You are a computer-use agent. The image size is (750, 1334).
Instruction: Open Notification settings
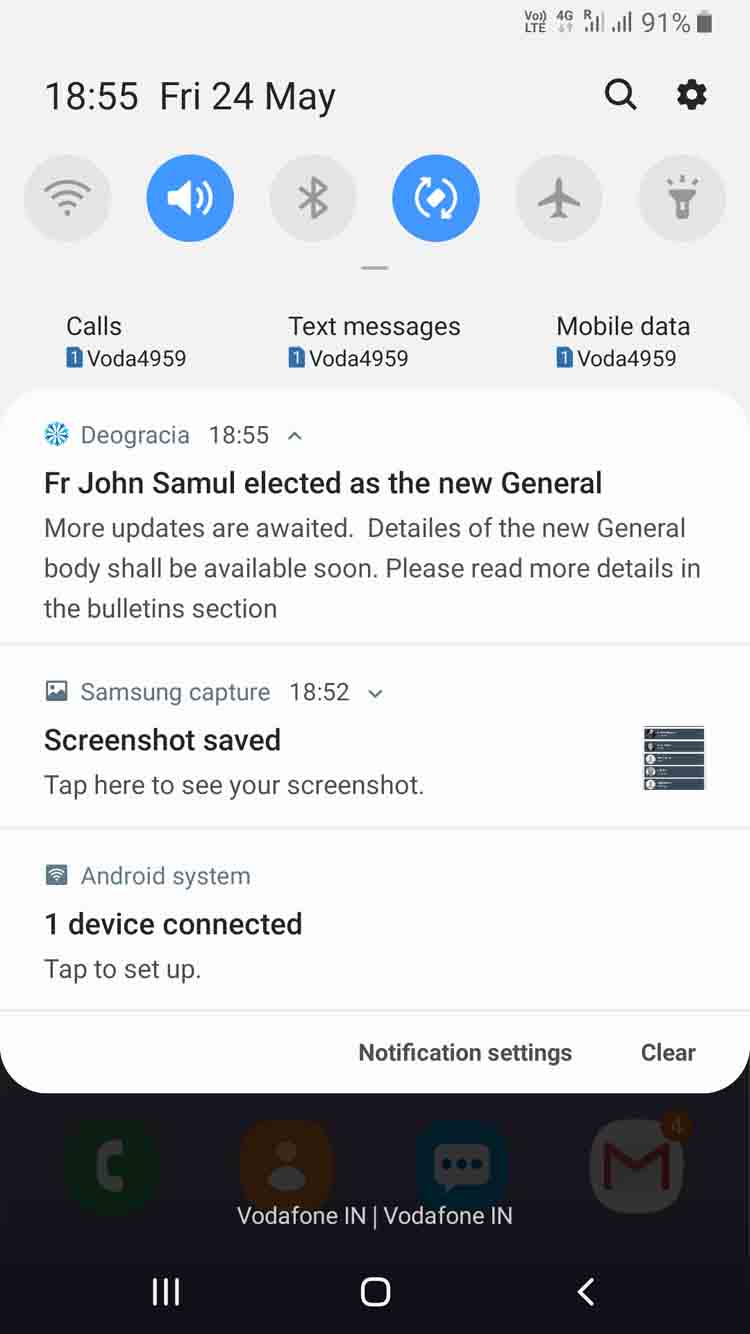(x=465, y=1053)
